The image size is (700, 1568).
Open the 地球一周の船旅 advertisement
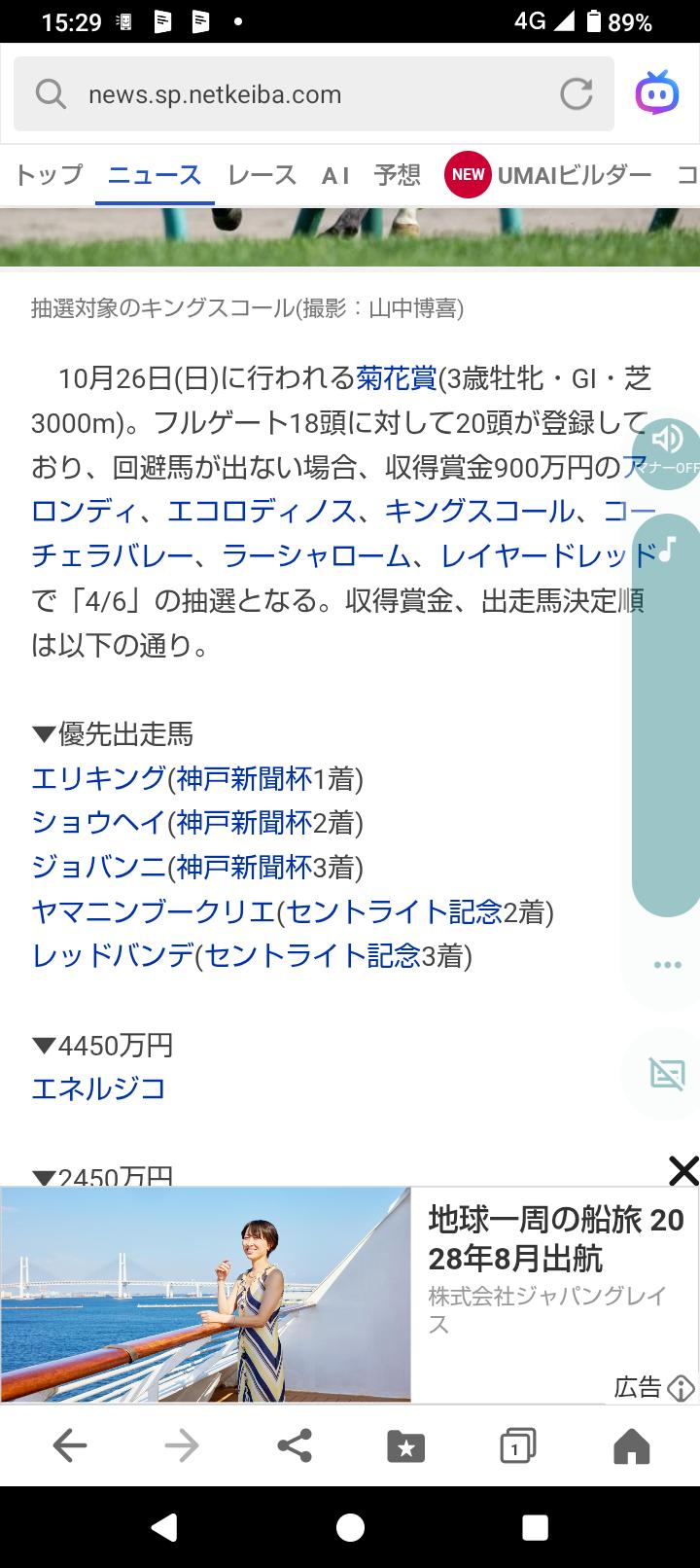pyautogui.click(x=556, y=1239)
